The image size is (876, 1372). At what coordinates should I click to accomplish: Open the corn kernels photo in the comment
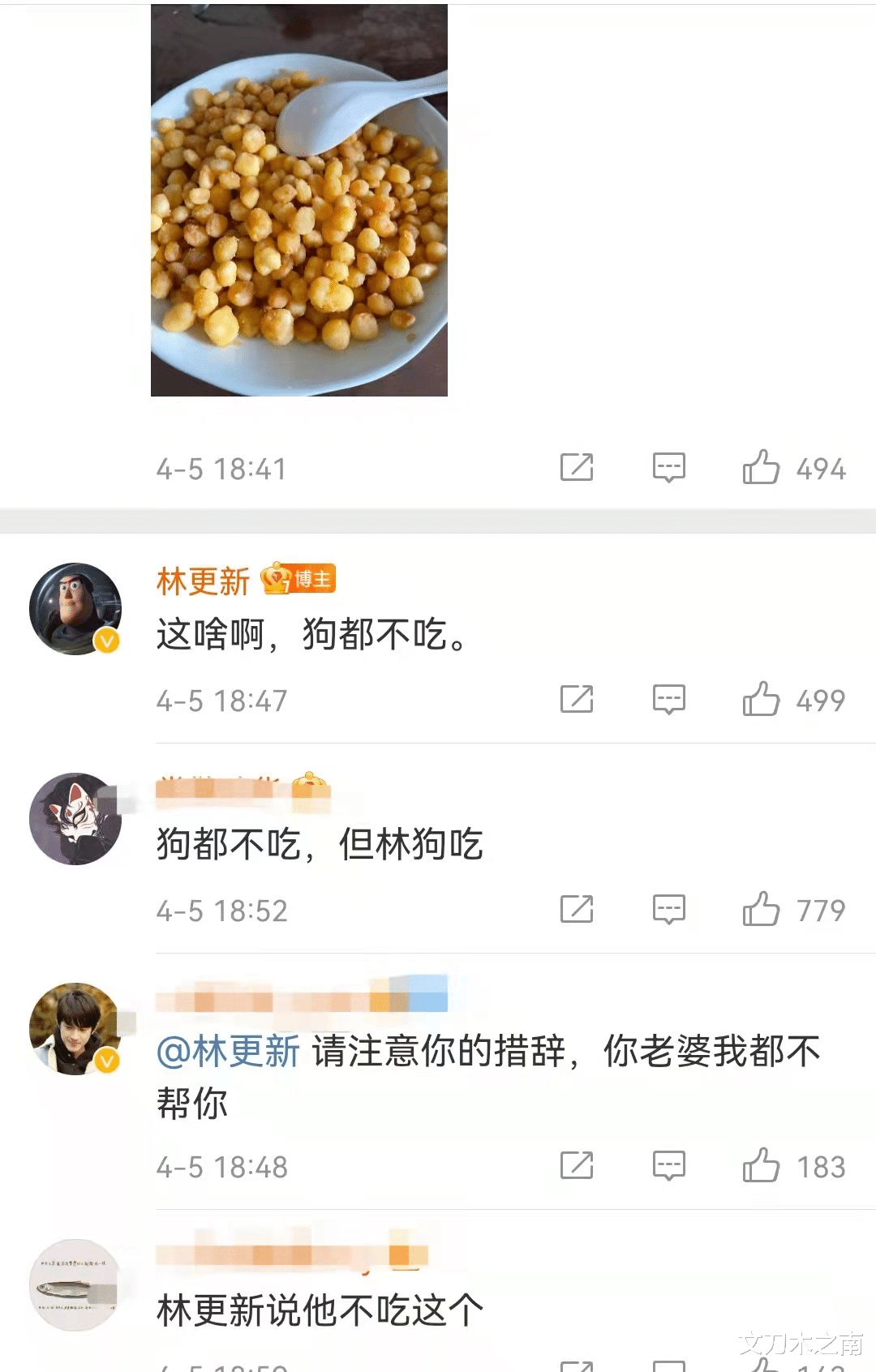click(298, 200)
